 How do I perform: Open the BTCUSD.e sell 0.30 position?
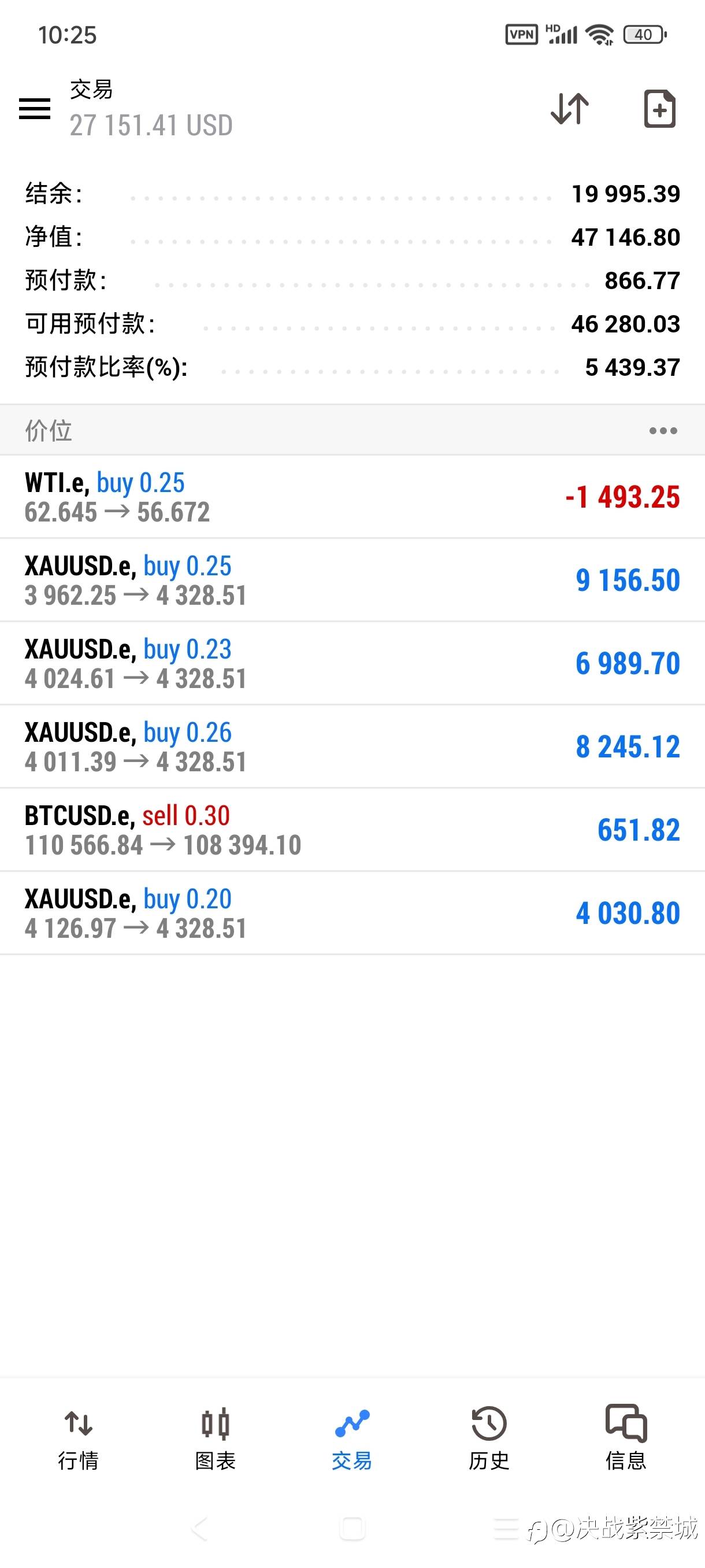tap(352, 830)
